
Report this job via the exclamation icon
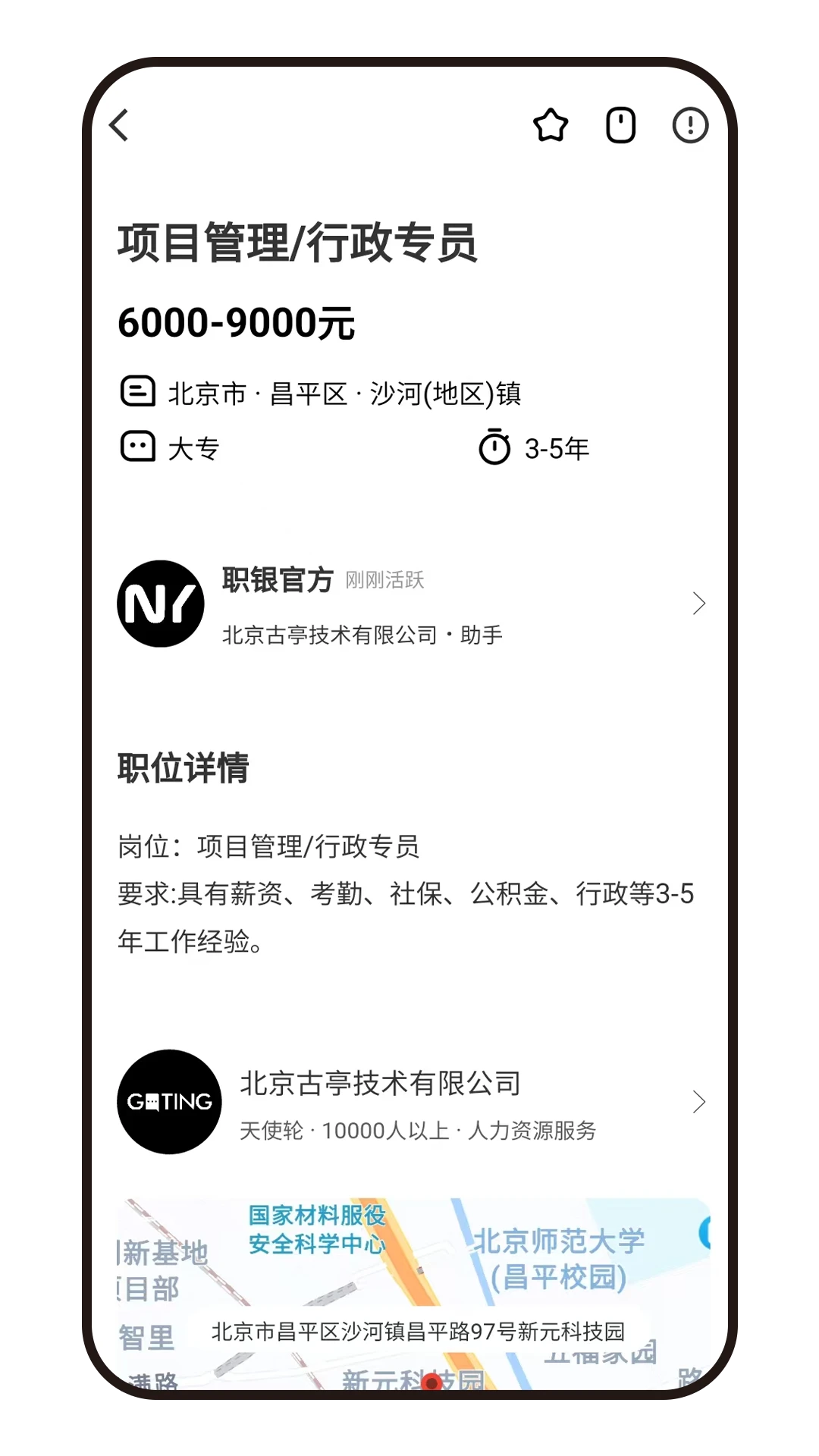pos(690,126)
